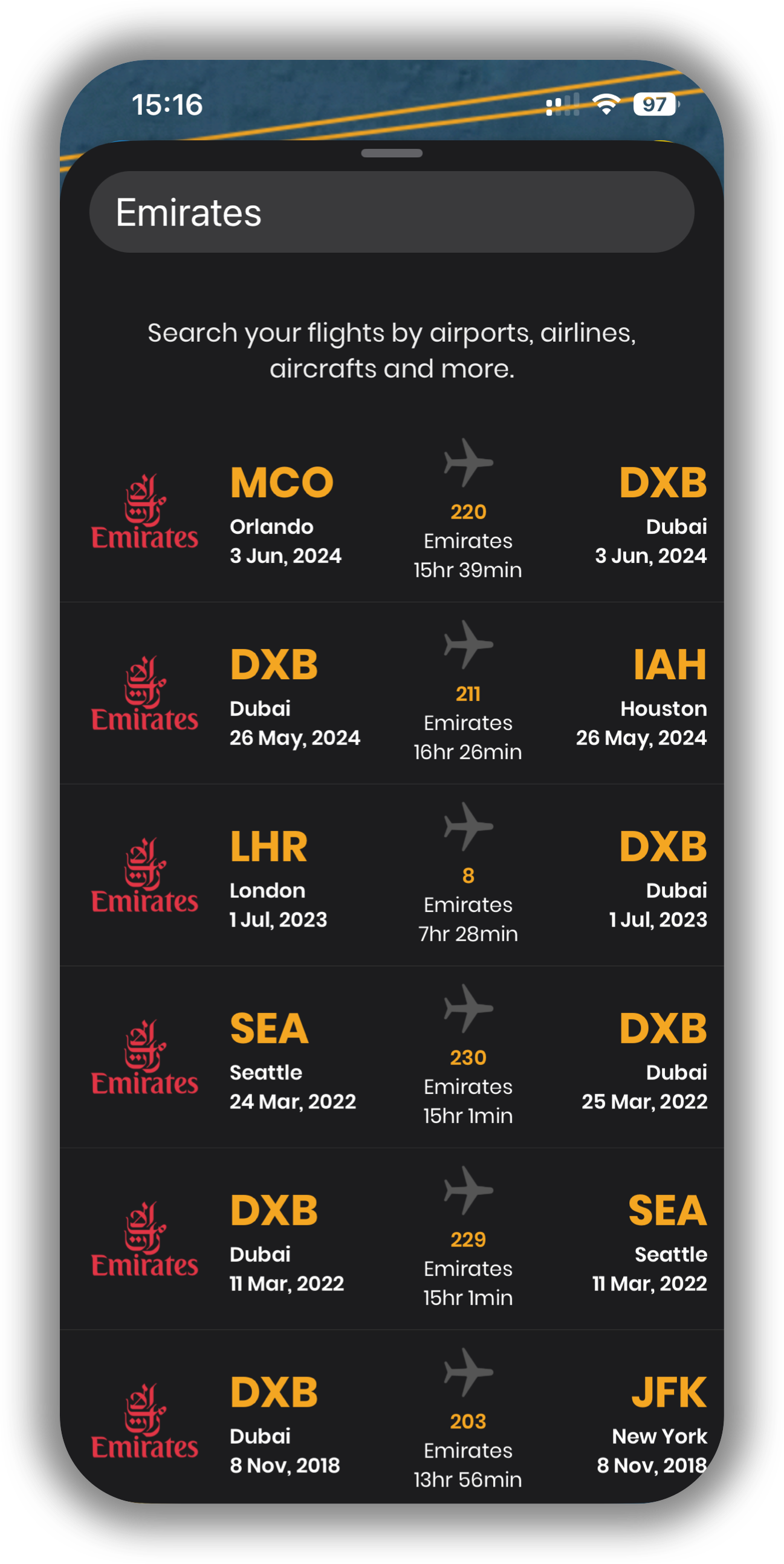This screenshot has width=784, height=1564.
Task: Select the LHR to DXB flight 8
Action: (391, 875)
